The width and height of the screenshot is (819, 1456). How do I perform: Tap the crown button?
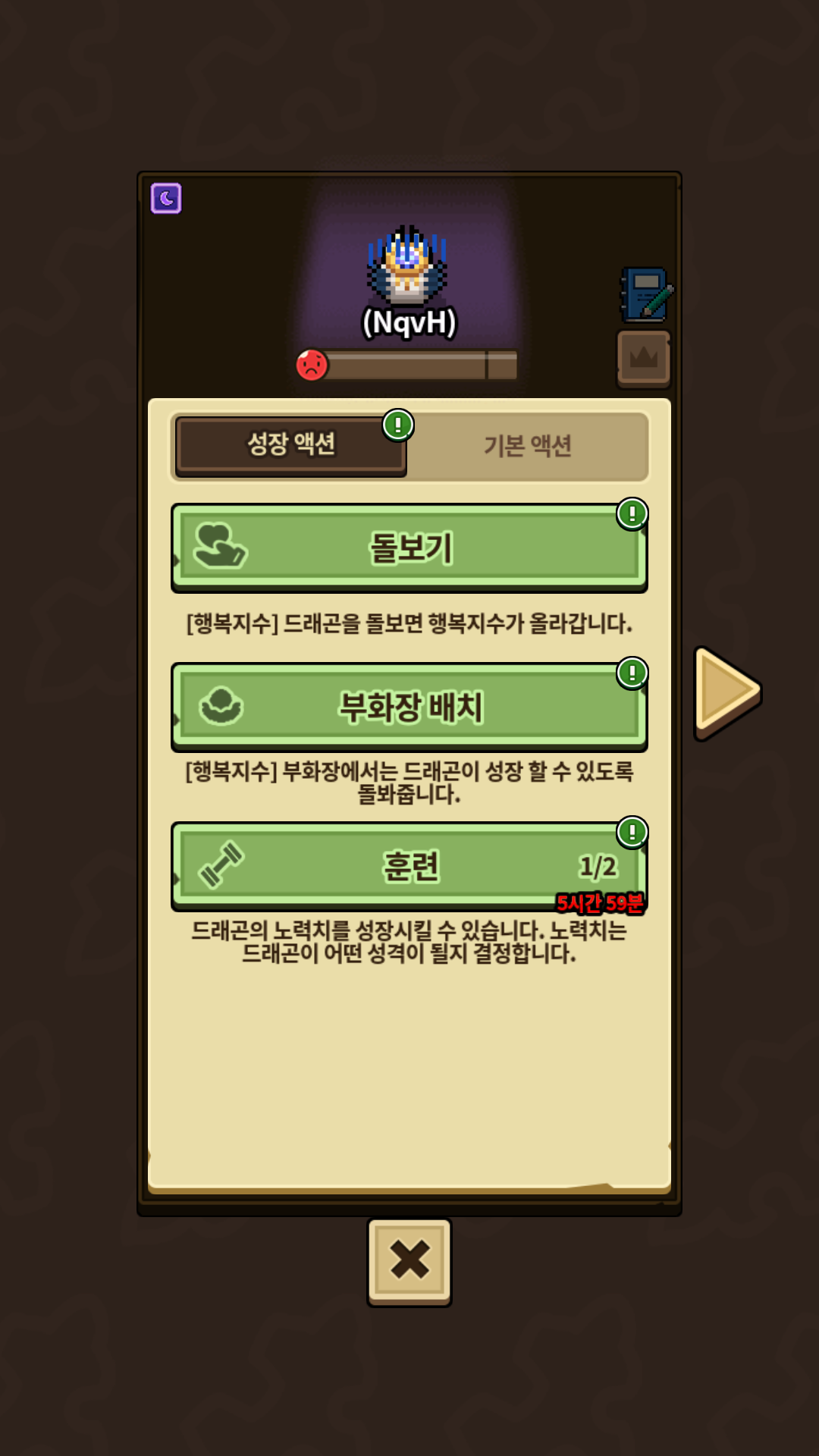(x=644, y=359)
